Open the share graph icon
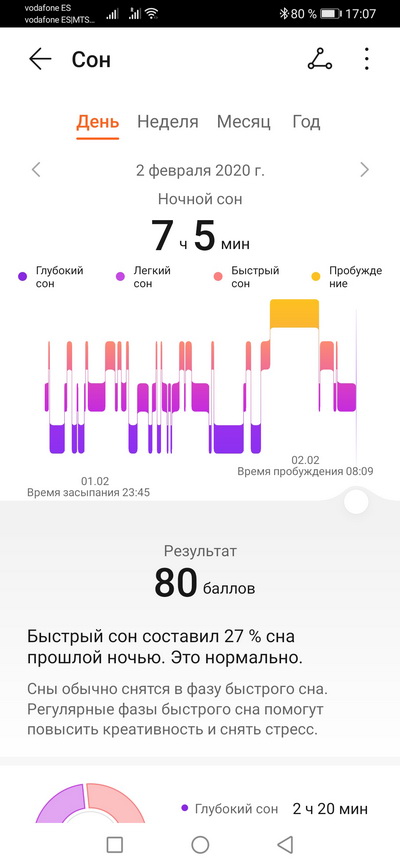This screenshot has height=867, width=400. pos(320,59)
